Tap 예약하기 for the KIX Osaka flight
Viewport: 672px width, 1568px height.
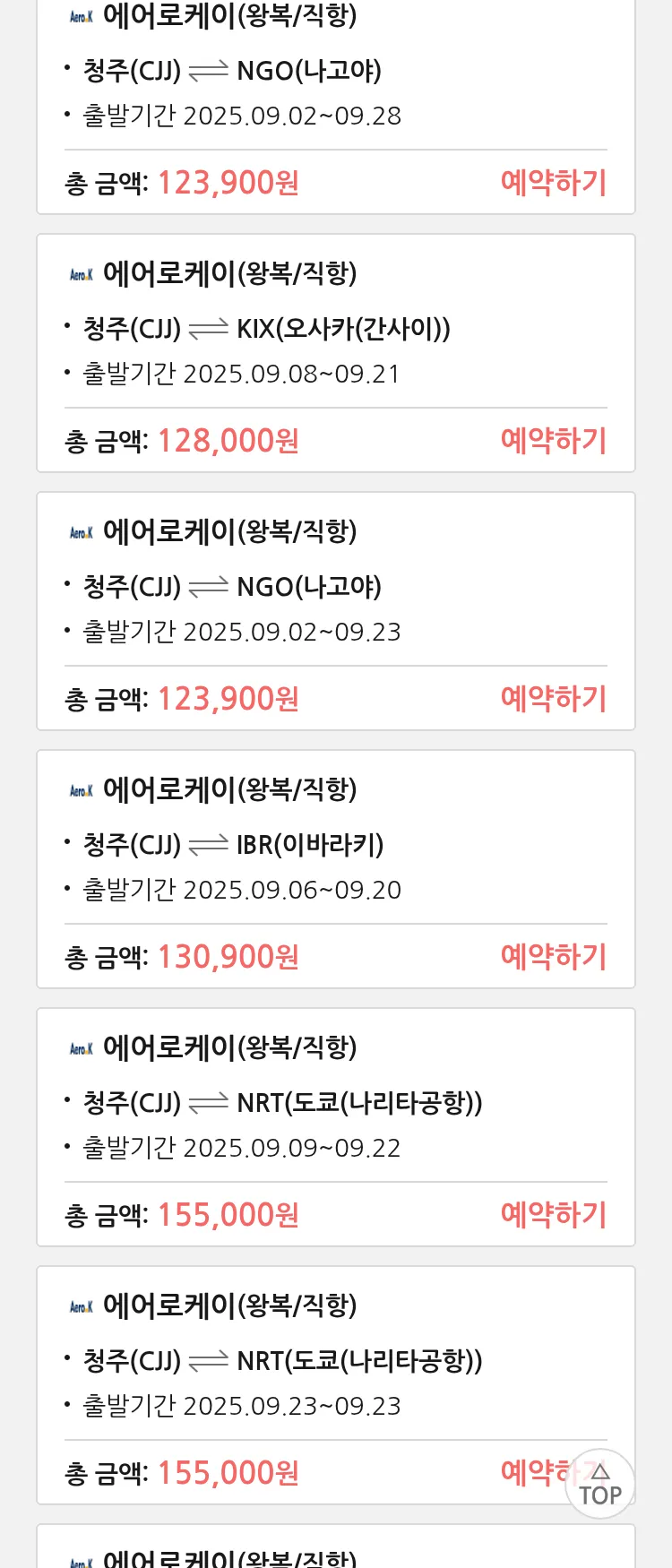[x=553, y=441]
